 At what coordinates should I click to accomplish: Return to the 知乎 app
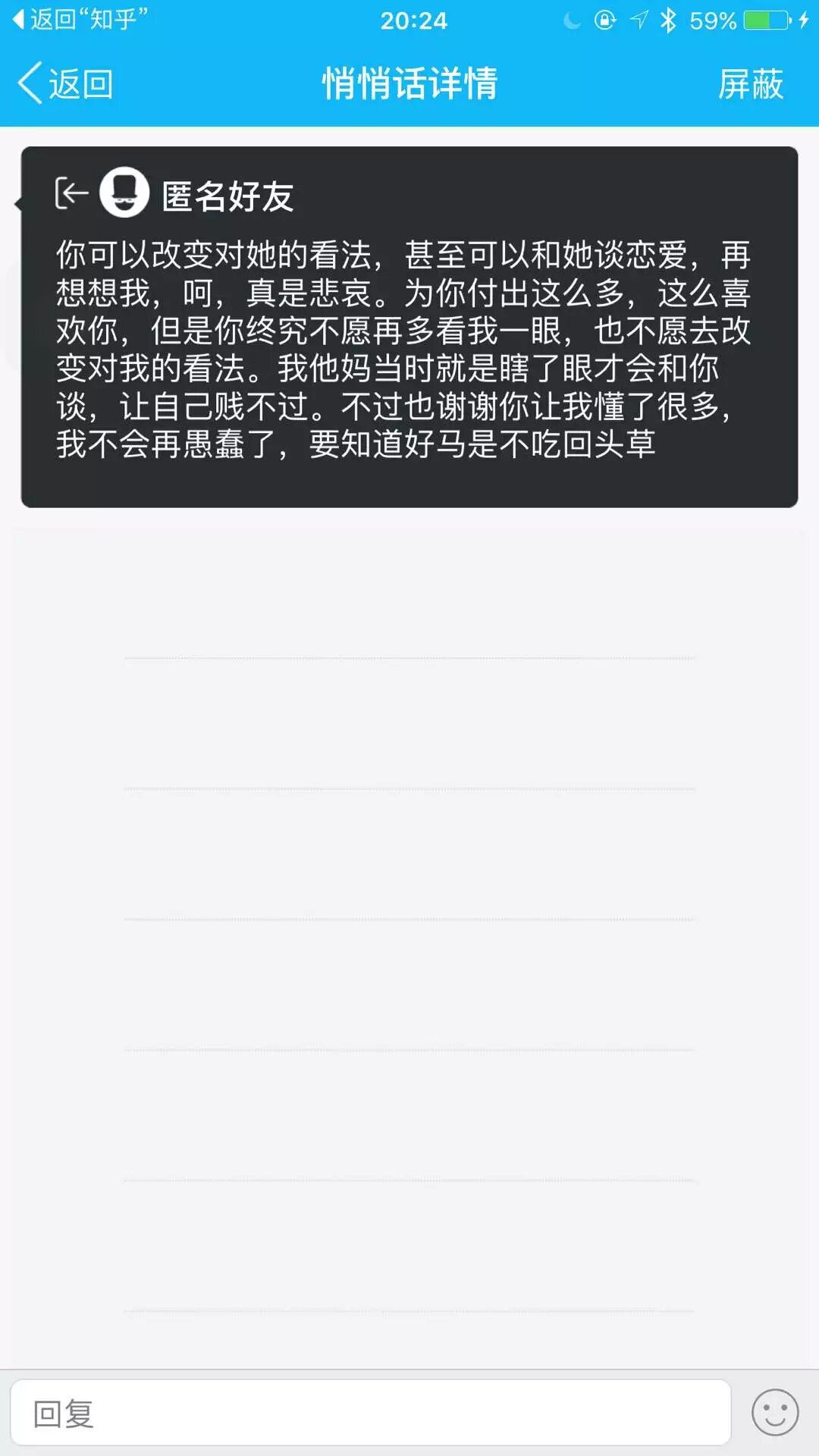(x=80, y=19)
